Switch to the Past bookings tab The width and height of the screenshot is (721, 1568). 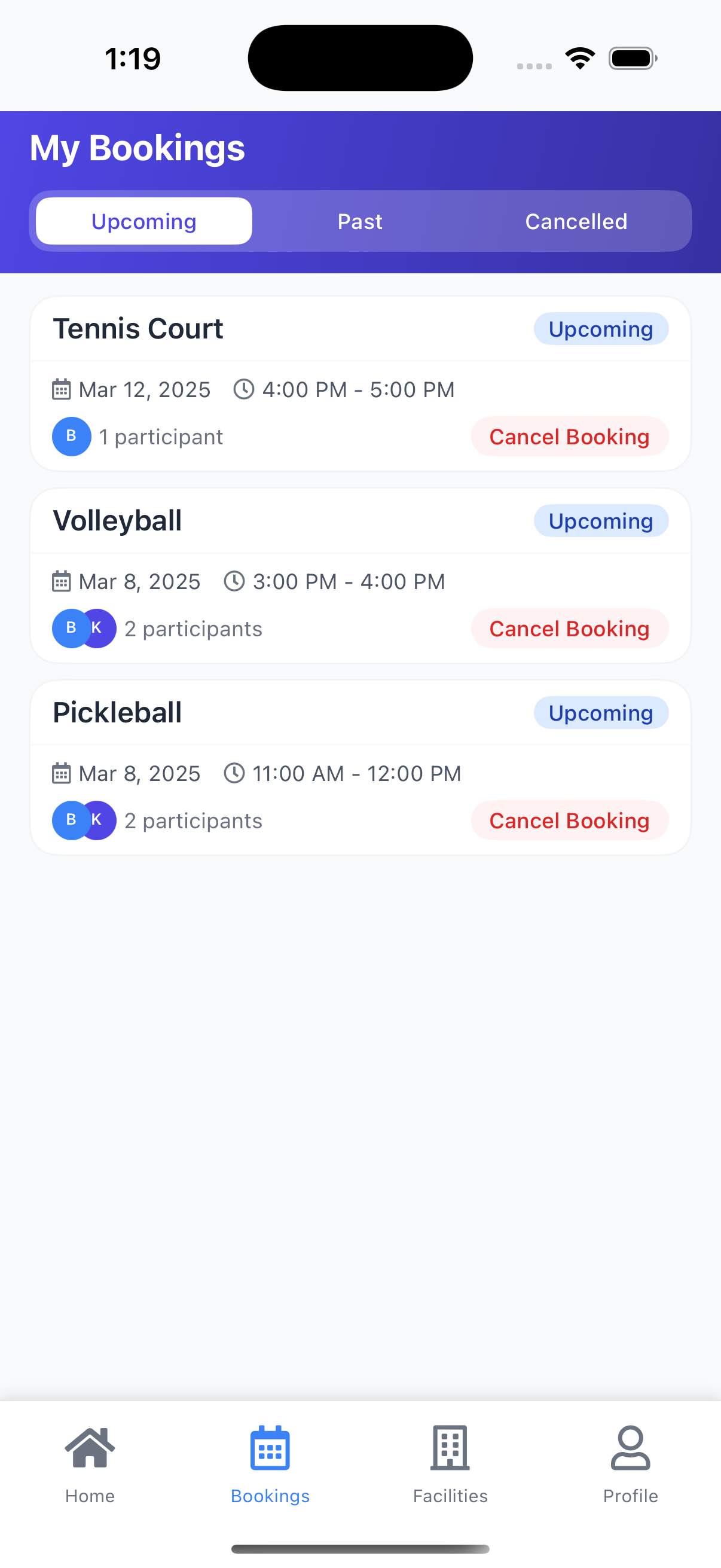point(359,221)
